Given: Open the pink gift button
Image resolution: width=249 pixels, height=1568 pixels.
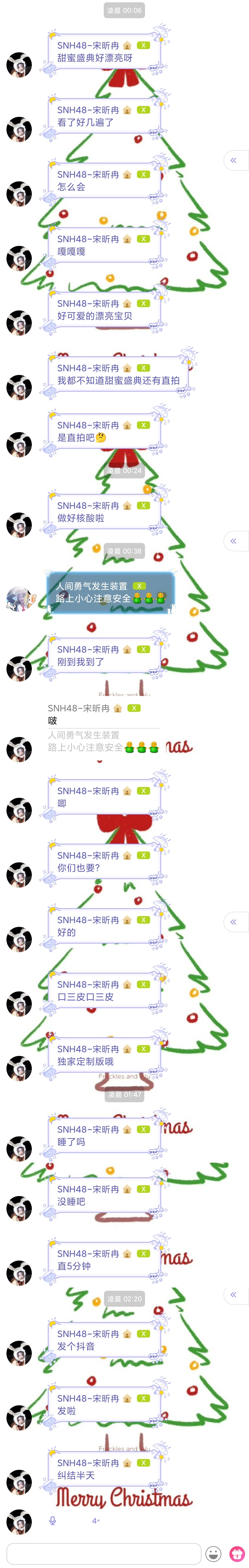Looking at the screenshot, I should point(237,1553).
